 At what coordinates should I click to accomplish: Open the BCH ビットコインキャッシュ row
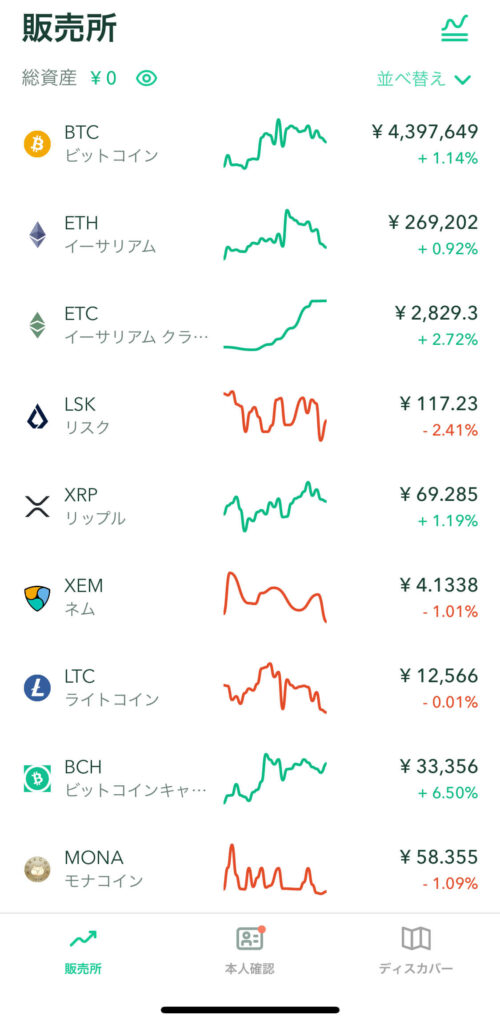250,780
